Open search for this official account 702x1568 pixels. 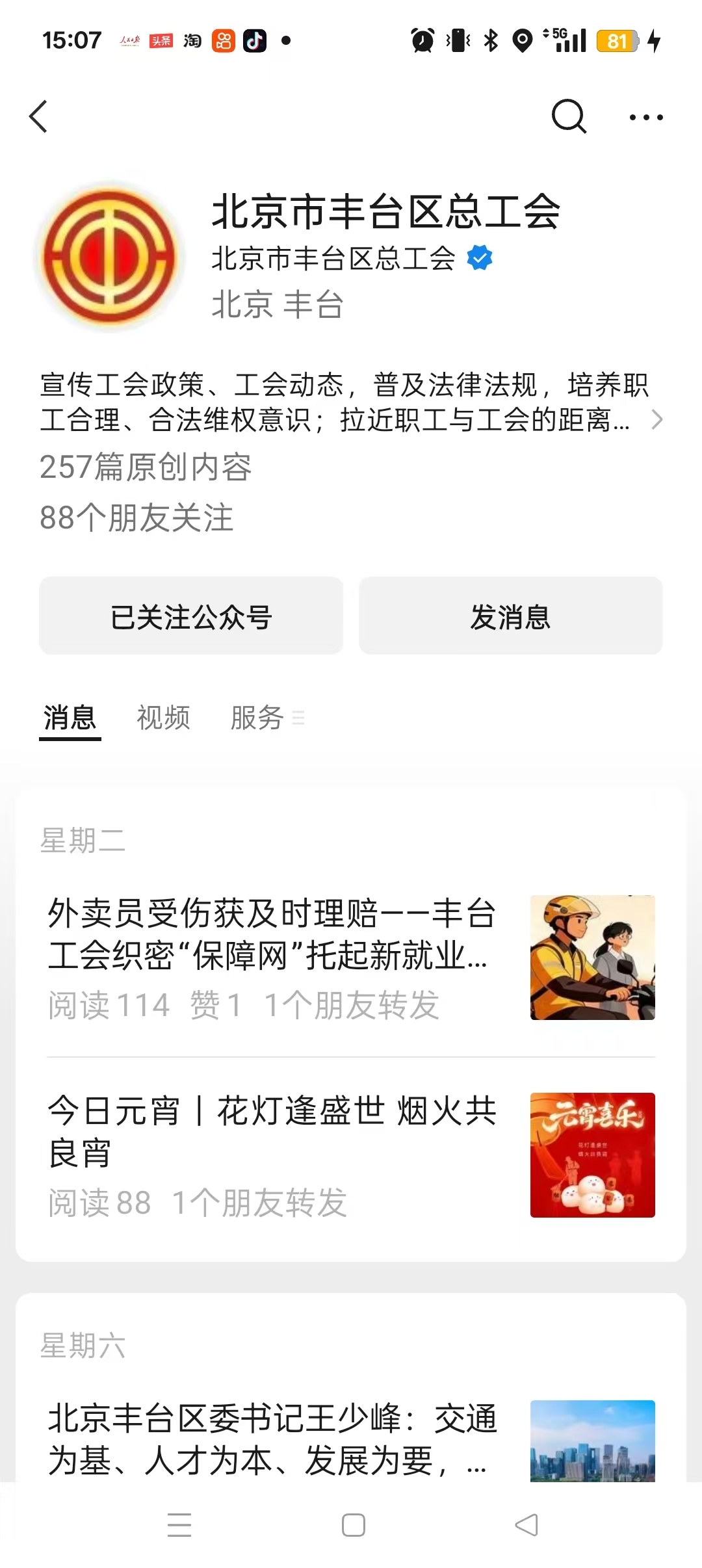tap(569, 117)
